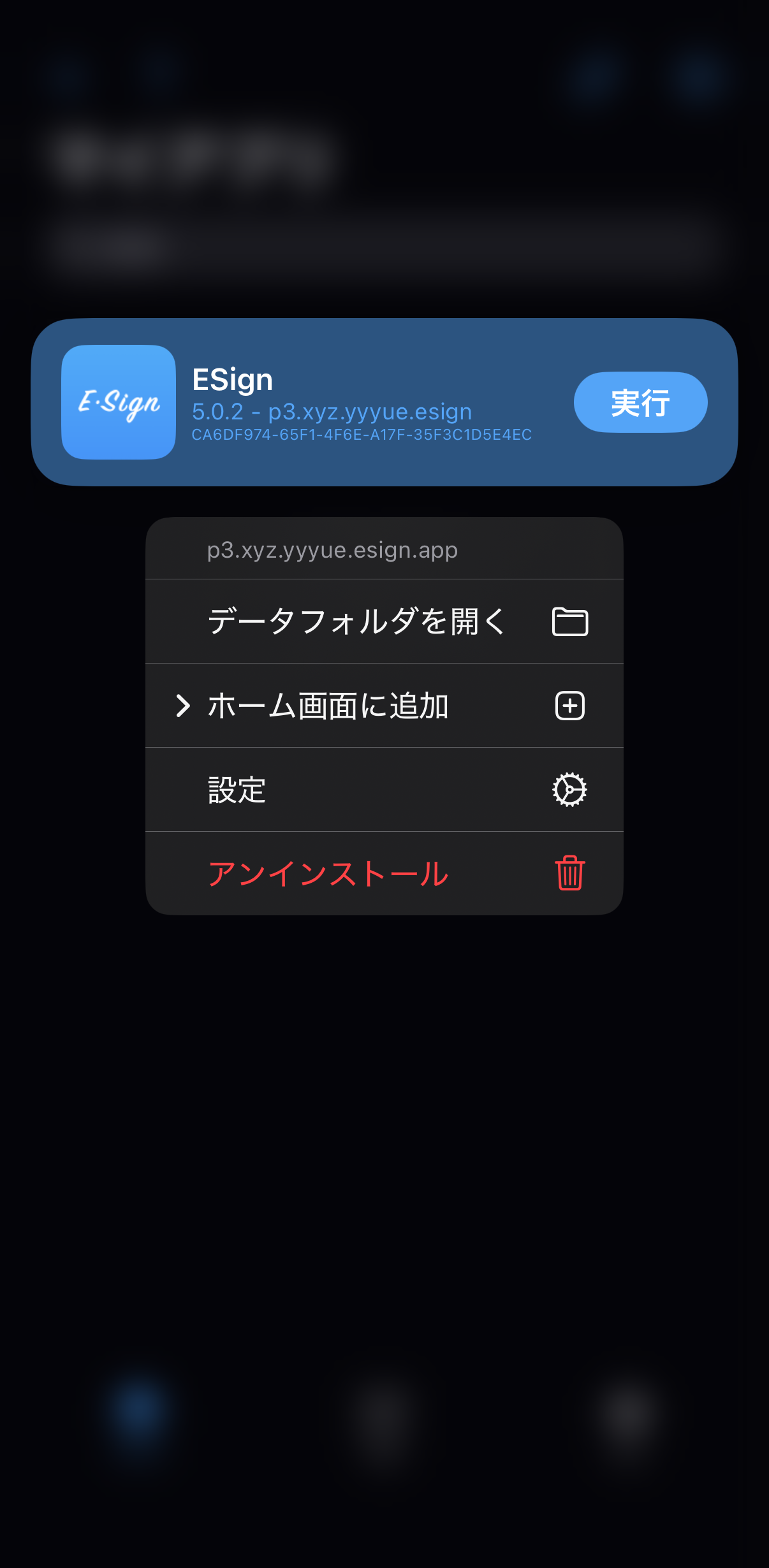The image size is (769, 1568).
Task: Click the UUID text under the app name
Action: tap(362, 437)
